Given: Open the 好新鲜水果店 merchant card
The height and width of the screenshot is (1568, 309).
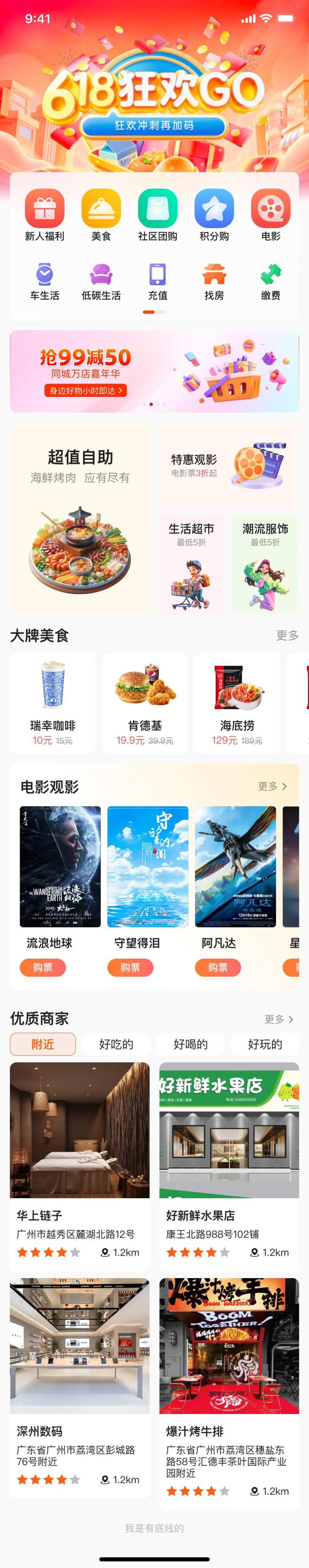Looking at the screenshot, I should 229,1163.
